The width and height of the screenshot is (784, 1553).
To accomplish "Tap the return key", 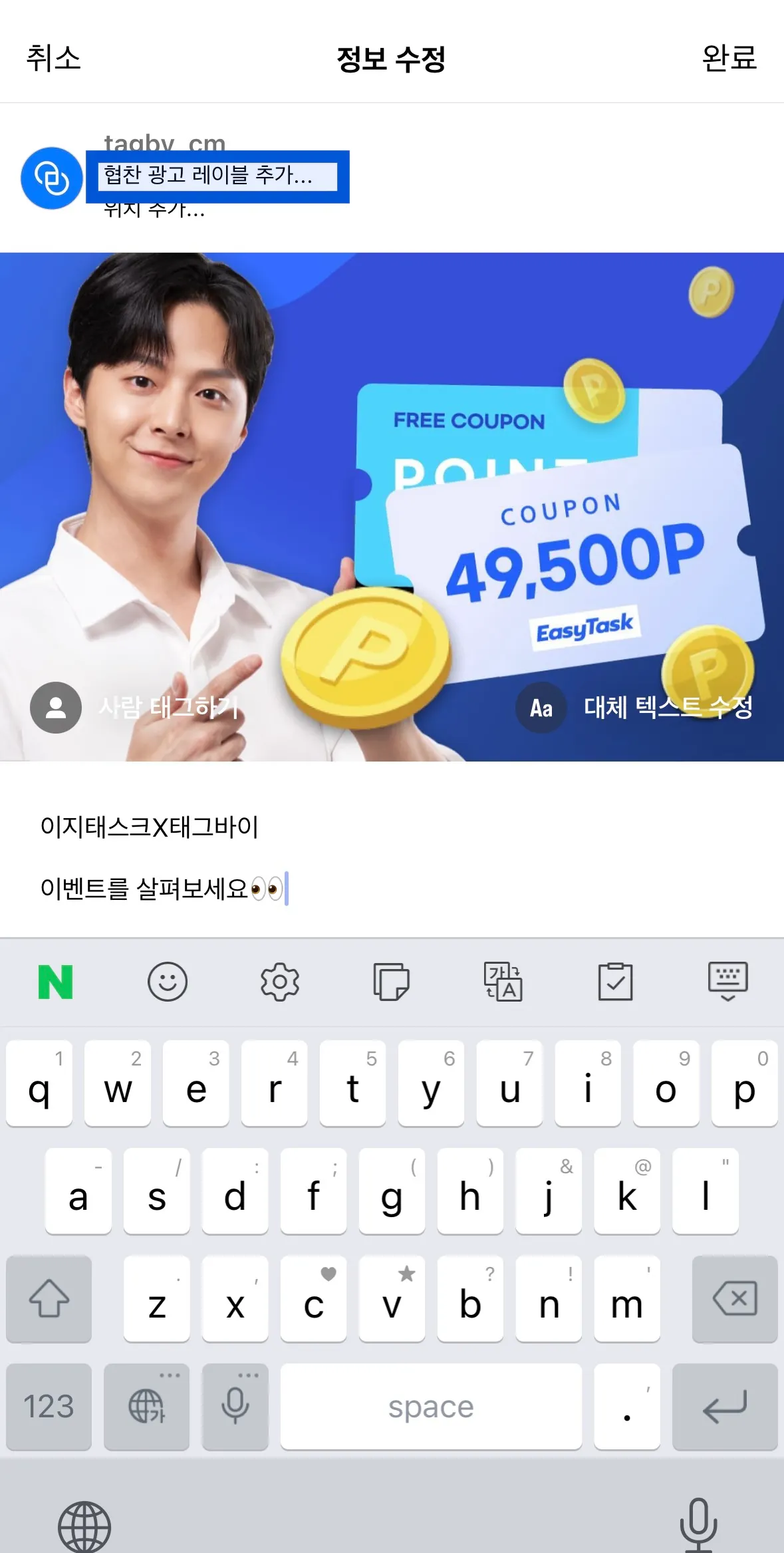I will [x=724, y=1406].
